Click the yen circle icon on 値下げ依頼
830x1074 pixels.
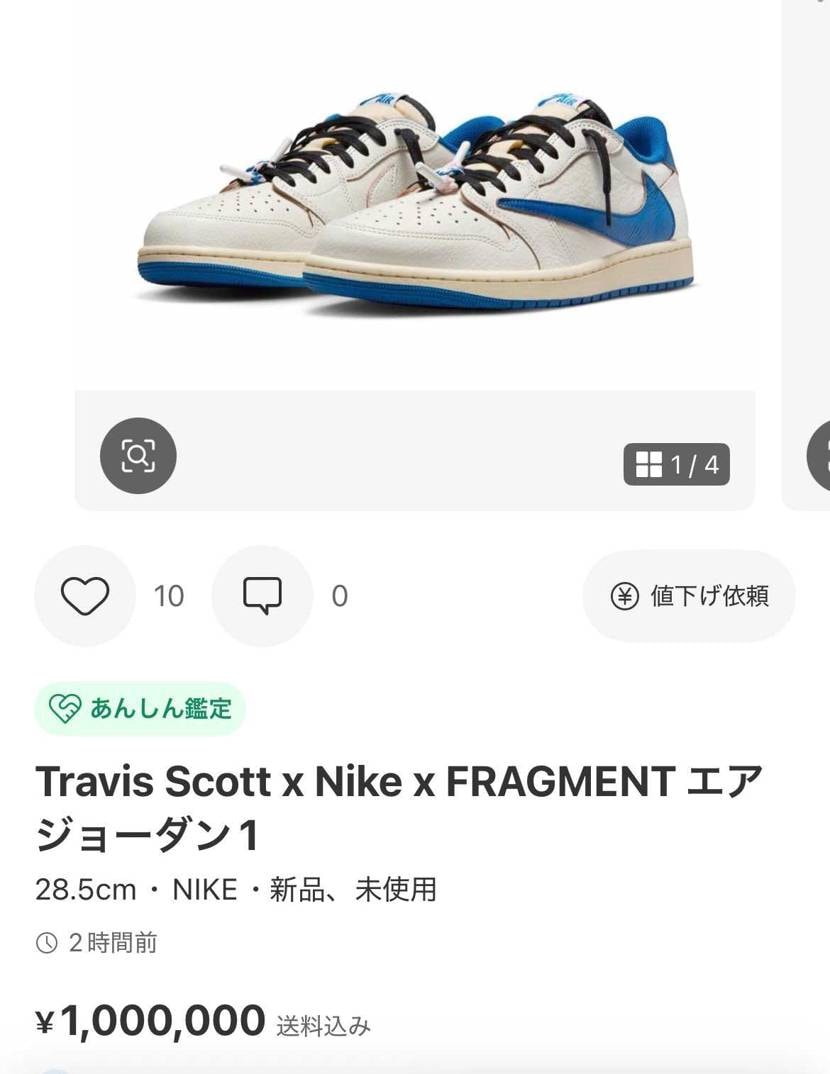coord(625,595)
